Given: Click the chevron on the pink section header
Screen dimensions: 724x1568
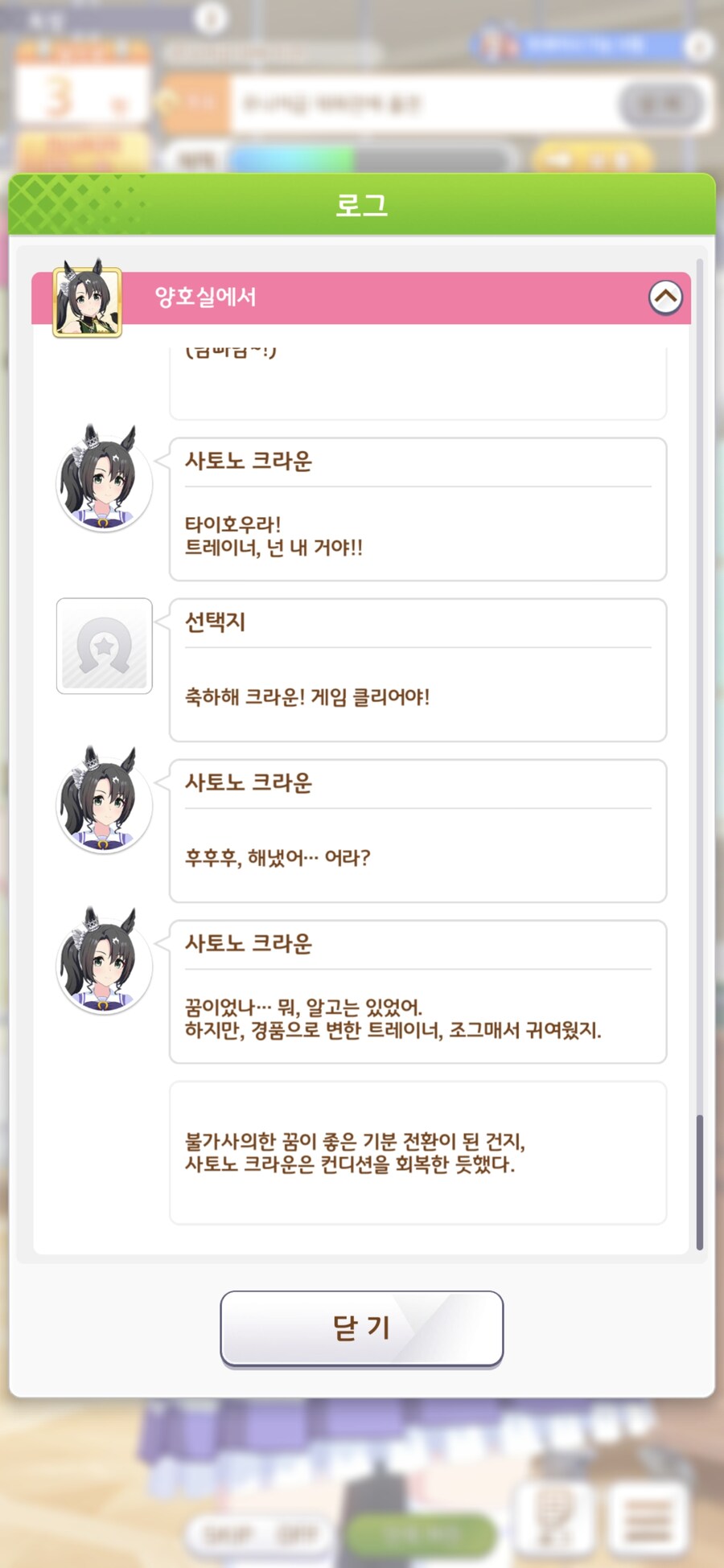Looking at the screenshot, I should point(666,297).
